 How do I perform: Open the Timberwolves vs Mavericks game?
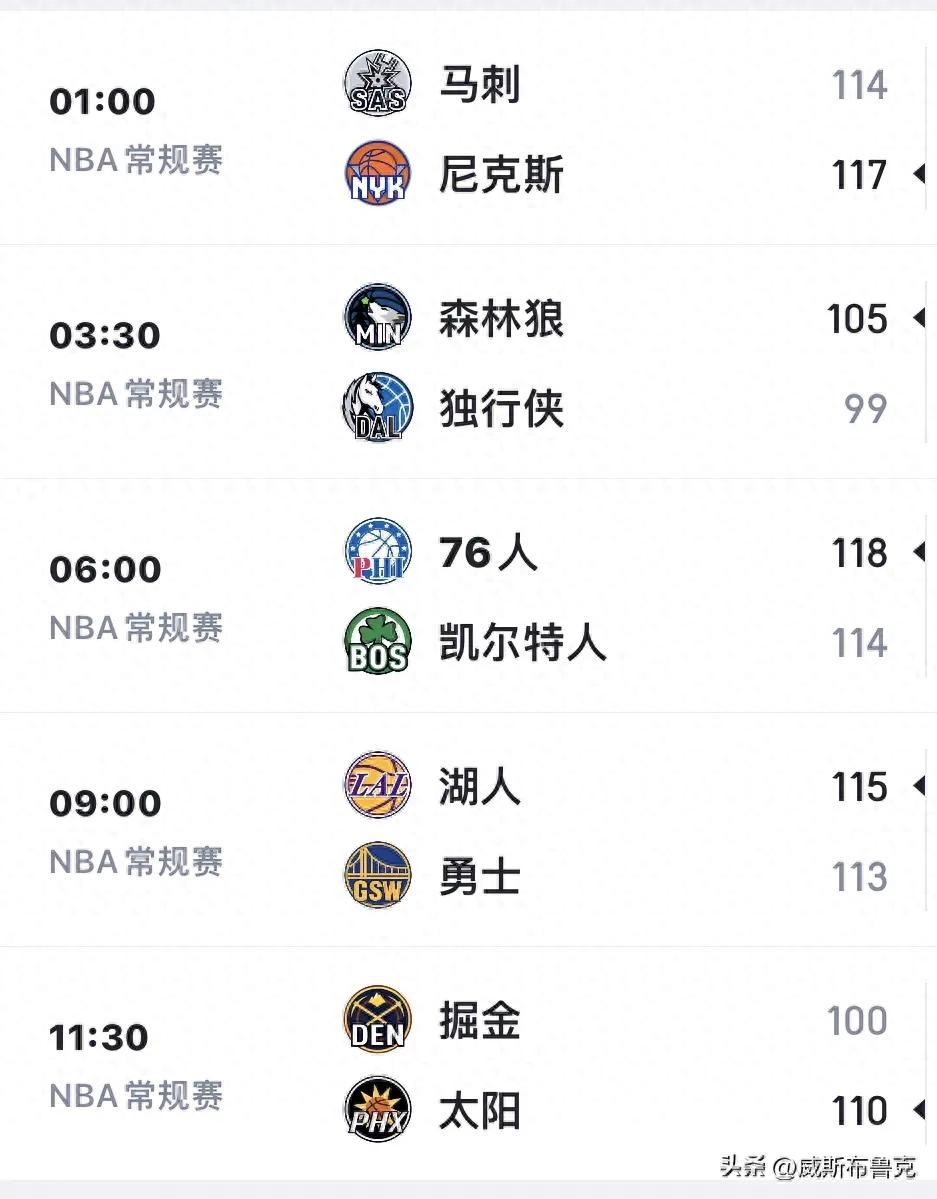pos(468,364)
